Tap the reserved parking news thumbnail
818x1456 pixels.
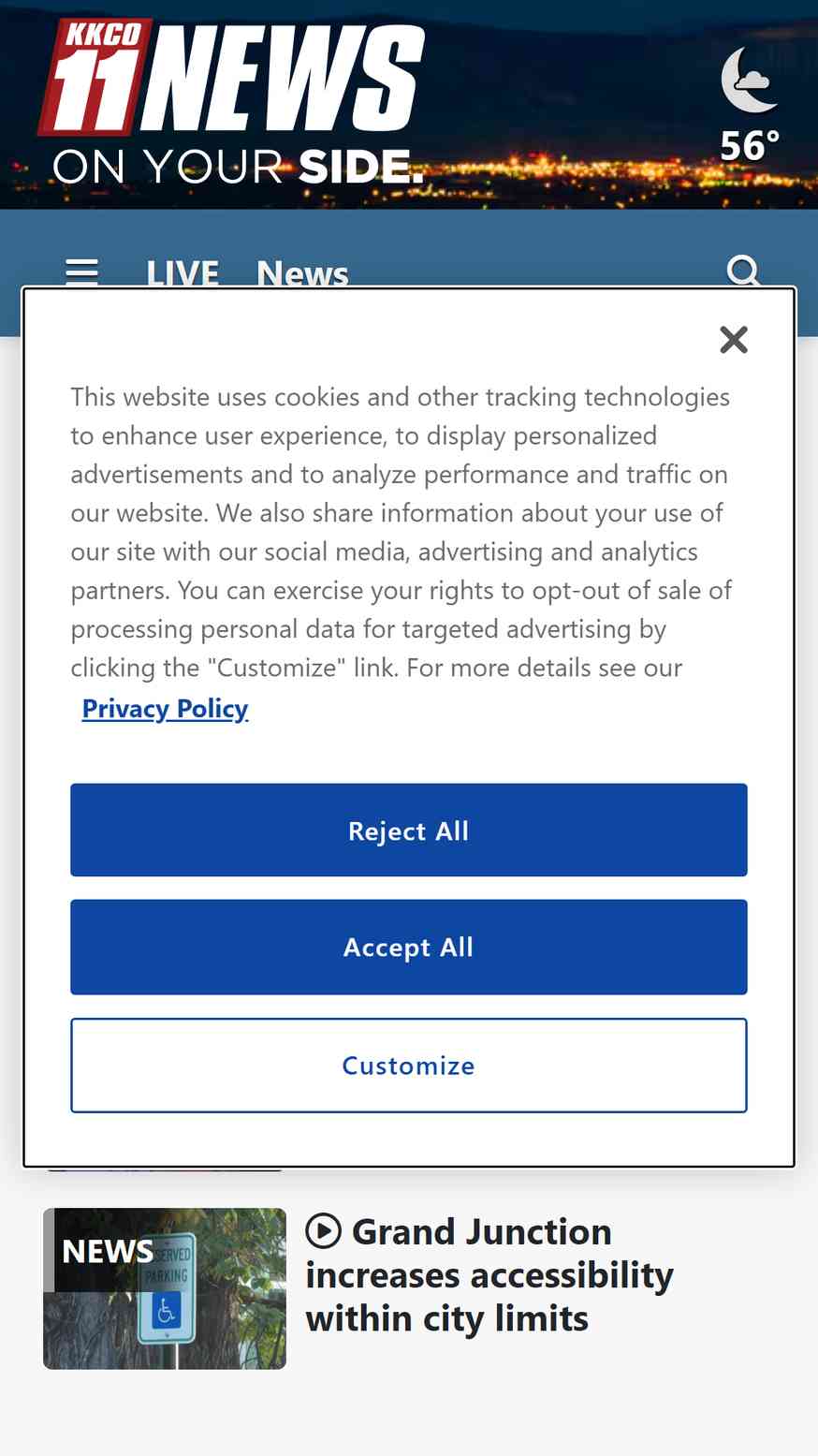165,1288
